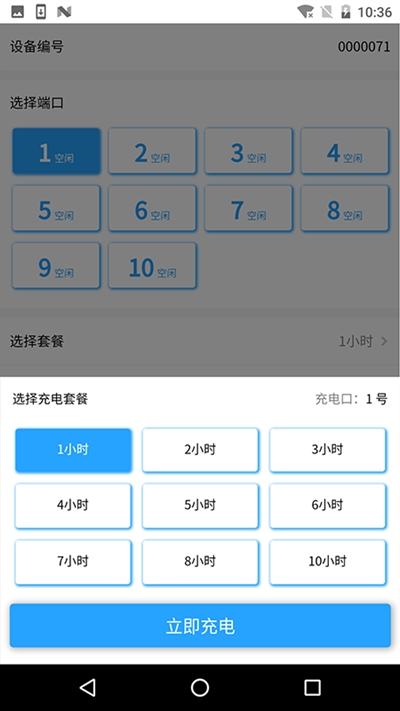
Task: Choose the 10小时 charging package
Action: pos(327,562)
